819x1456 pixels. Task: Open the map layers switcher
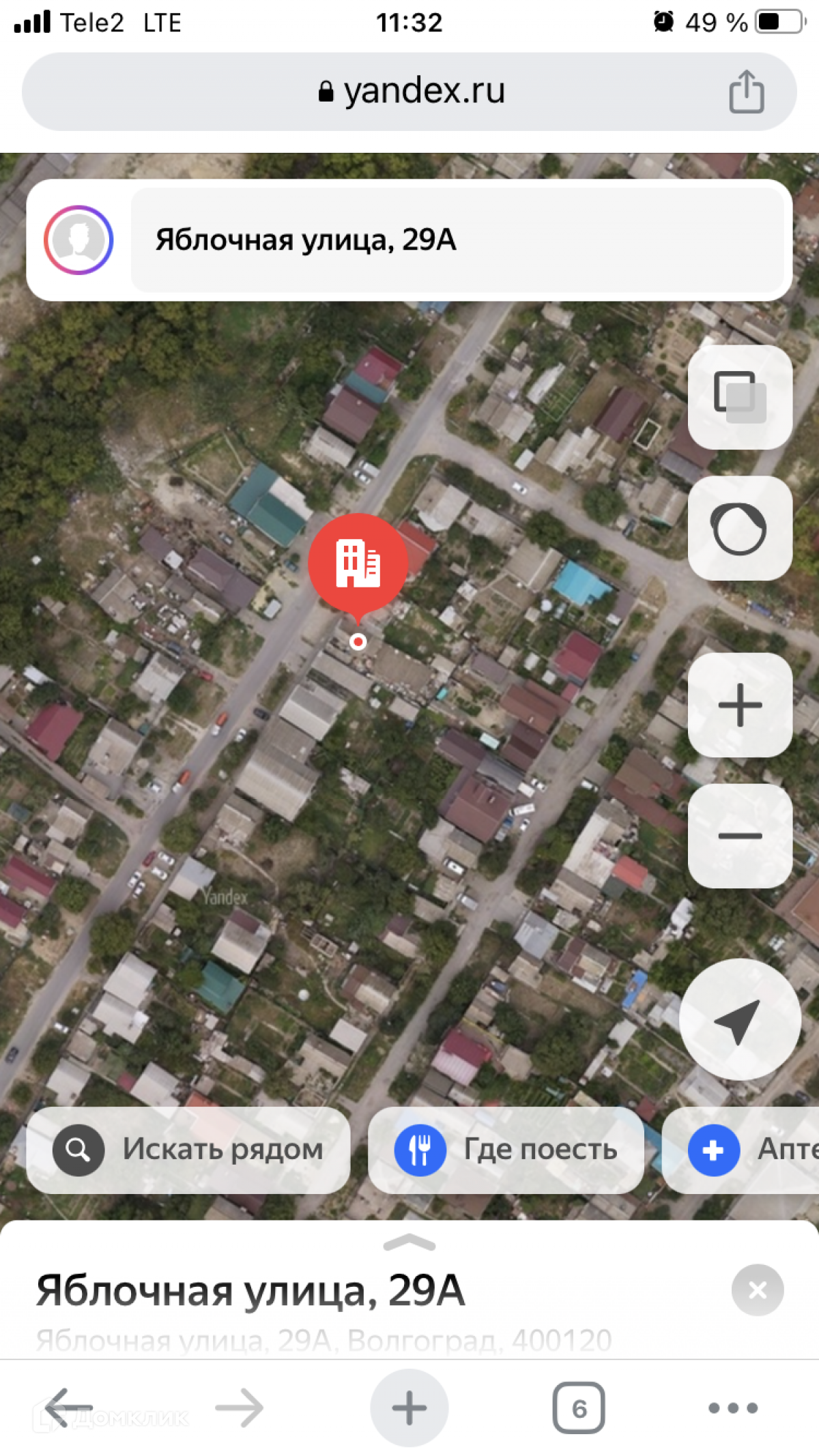(740, 397)
